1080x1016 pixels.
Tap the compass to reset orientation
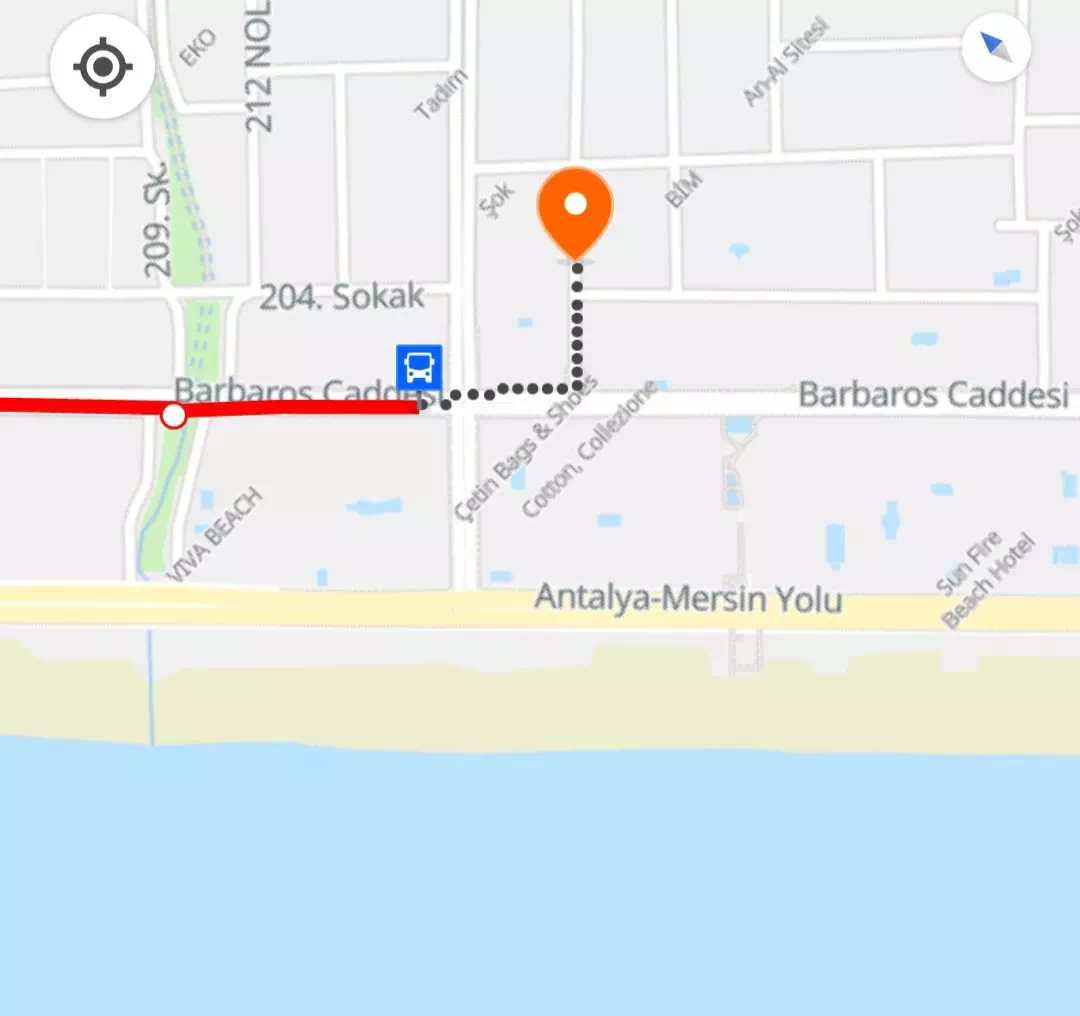coord(996,47)
